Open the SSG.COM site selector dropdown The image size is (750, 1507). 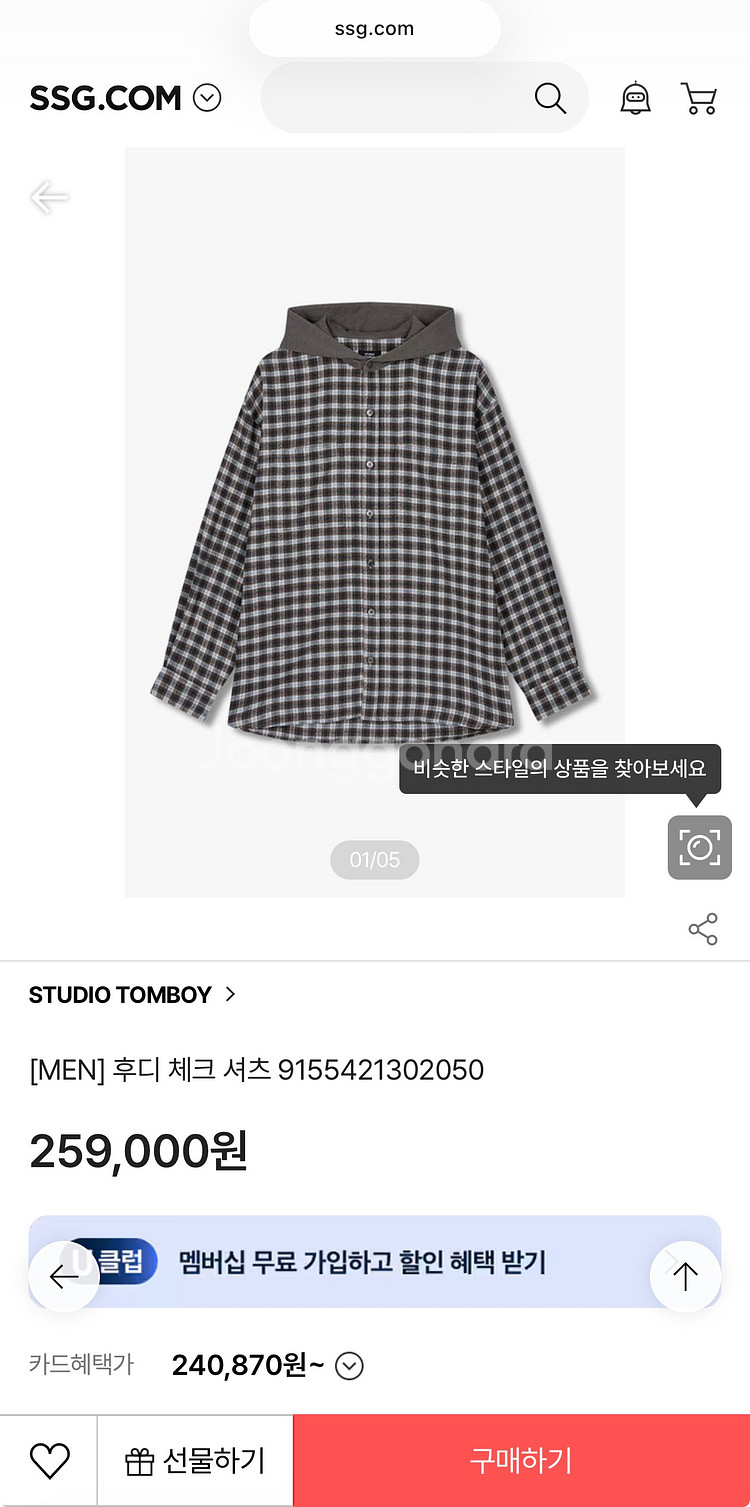click(x=207, y=98)
